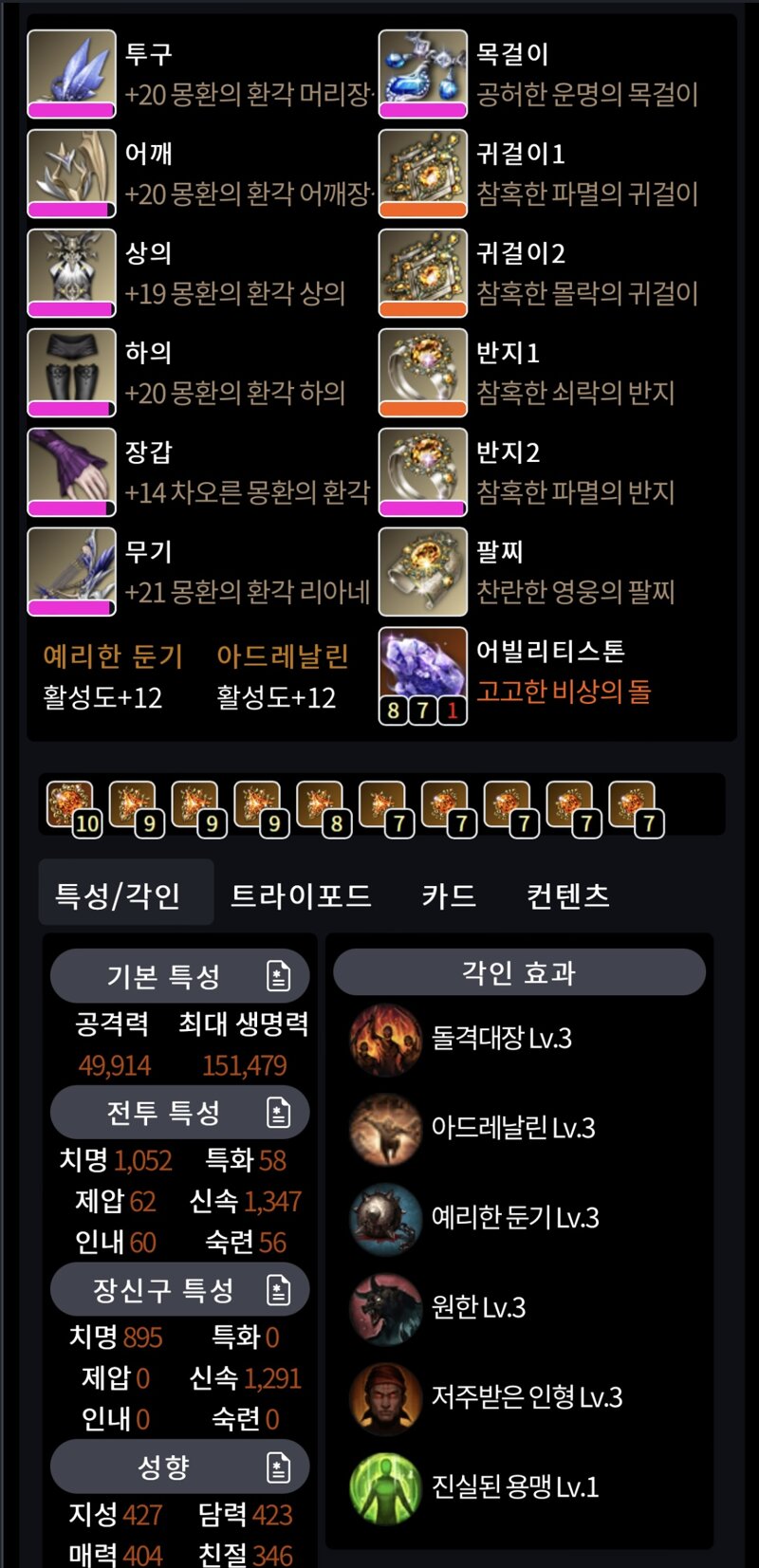Select the 특성/각인 tab
The width and height of the screenshot is (759, 1568).
pos(118,895)
